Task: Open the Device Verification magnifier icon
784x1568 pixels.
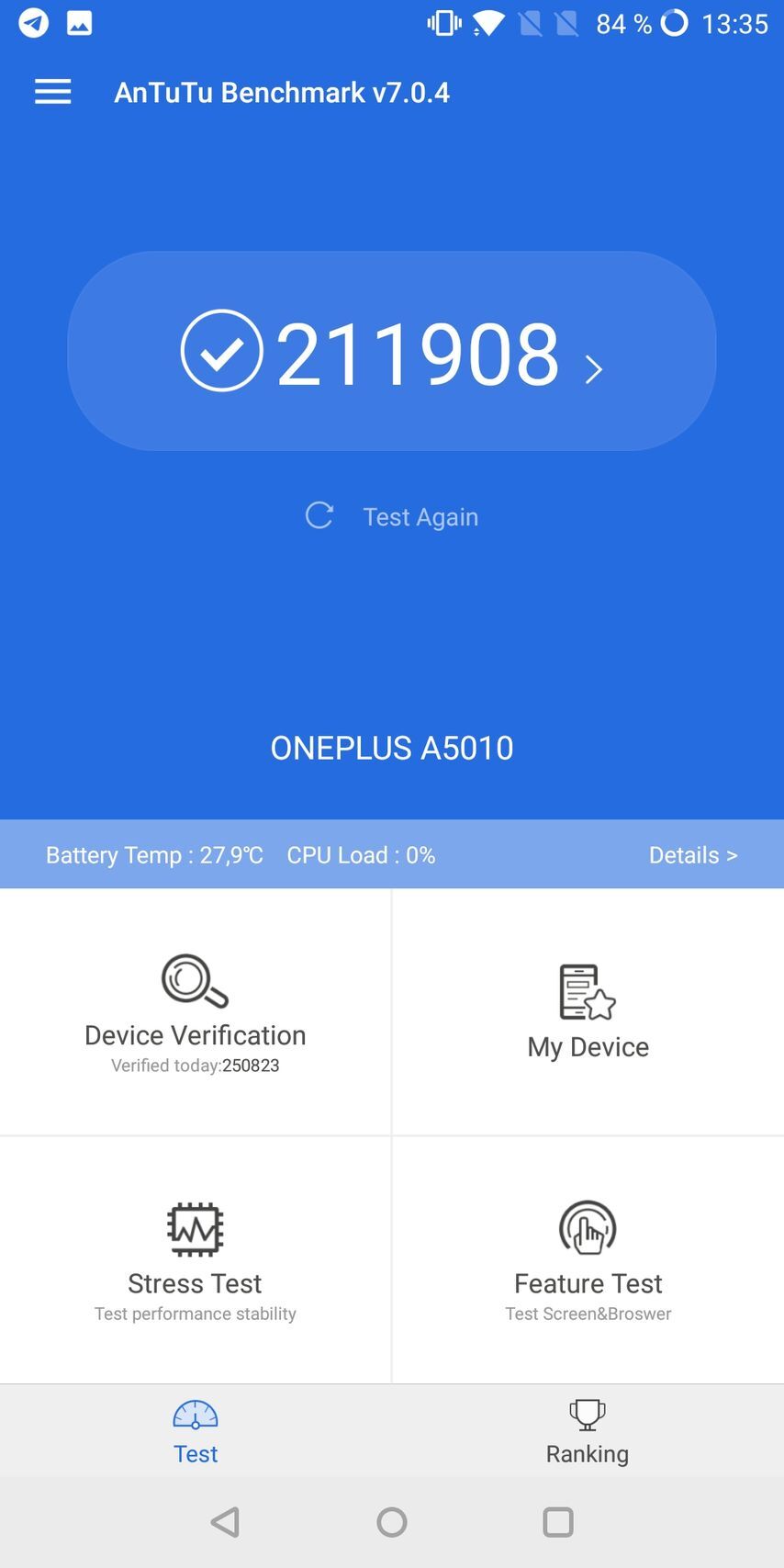Action: pos(194,979)
